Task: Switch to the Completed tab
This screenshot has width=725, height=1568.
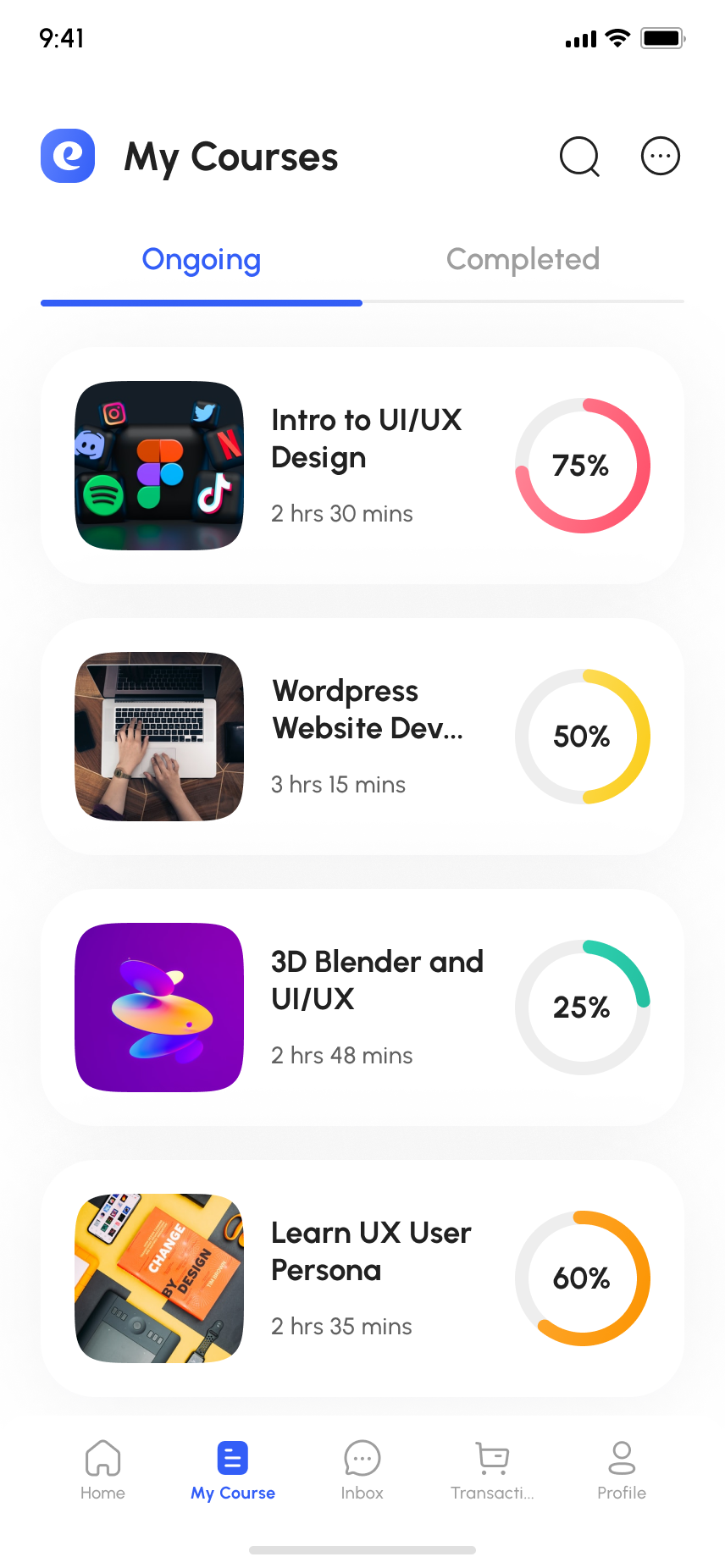Action: point(523,260)
